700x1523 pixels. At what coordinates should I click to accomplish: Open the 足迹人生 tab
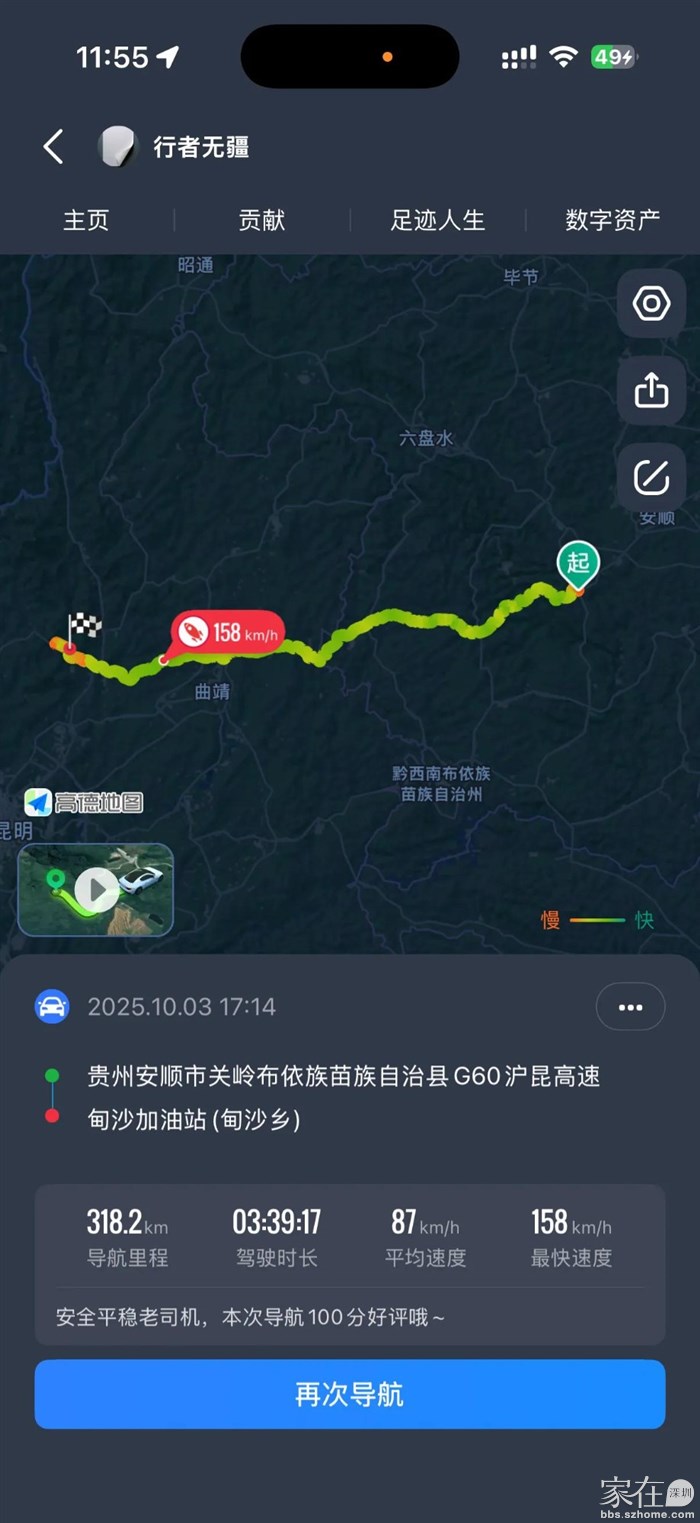click(437, 220)
